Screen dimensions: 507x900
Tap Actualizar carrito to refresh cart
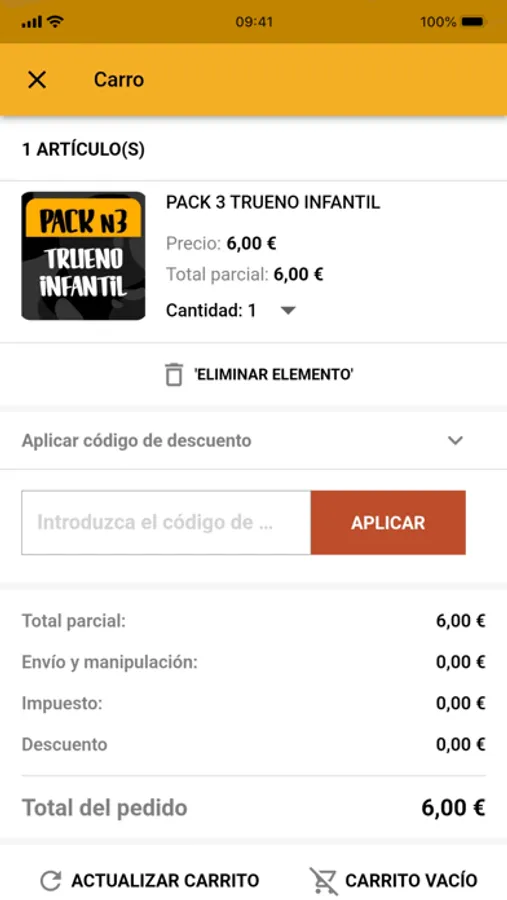click(x=150, y=880)
